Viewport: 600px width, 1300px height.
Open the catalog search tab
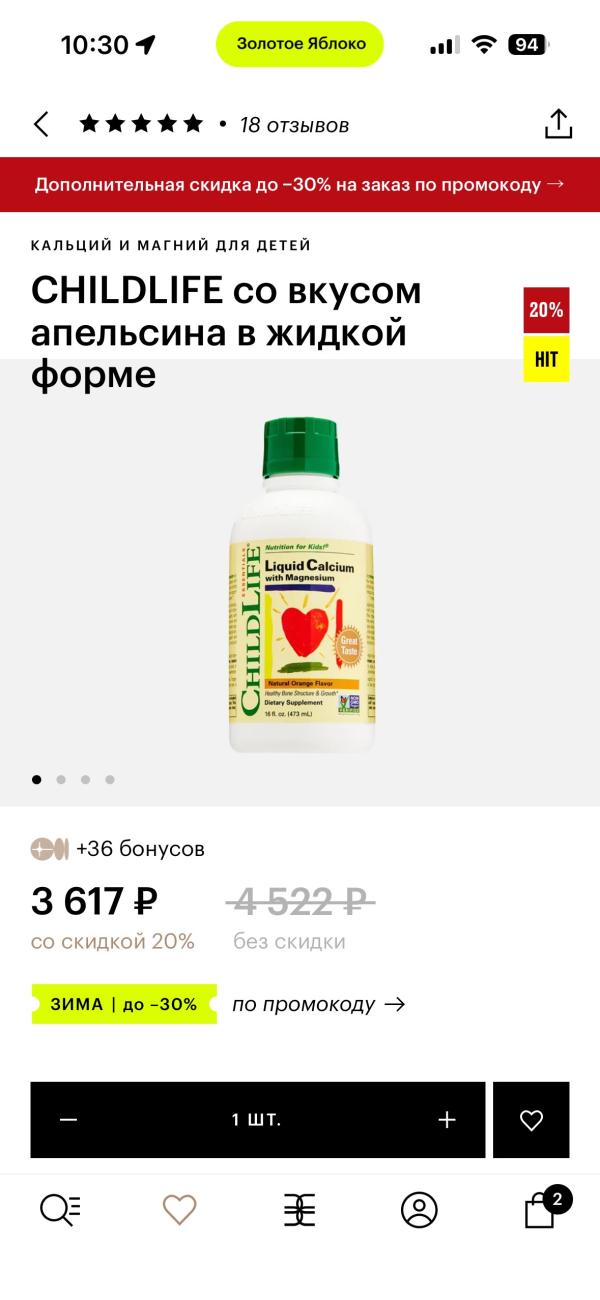click(60, 1210)
